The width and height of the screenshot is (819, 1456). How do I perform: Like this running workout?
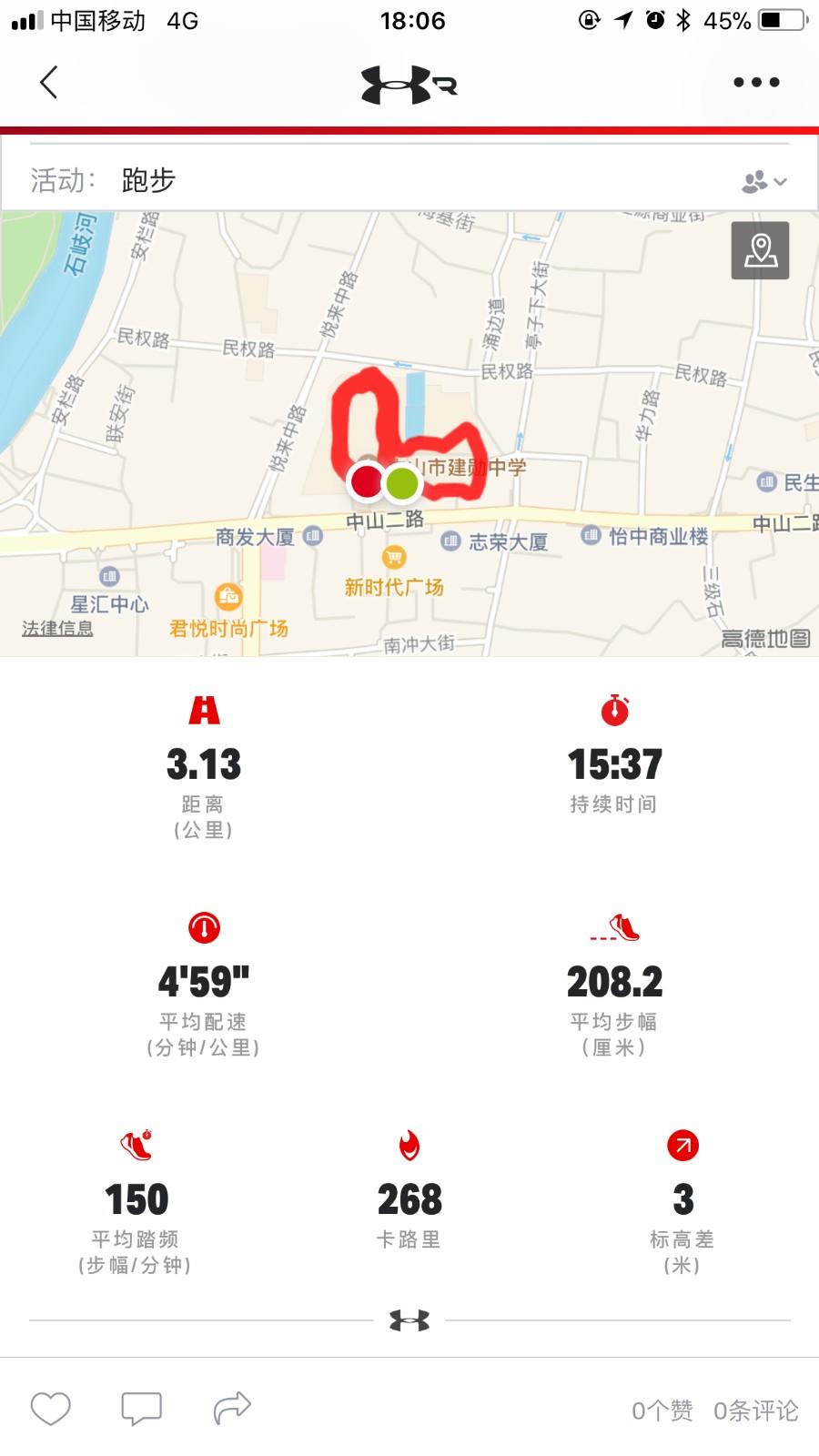pyautogui.click(x=51, y=1409)
